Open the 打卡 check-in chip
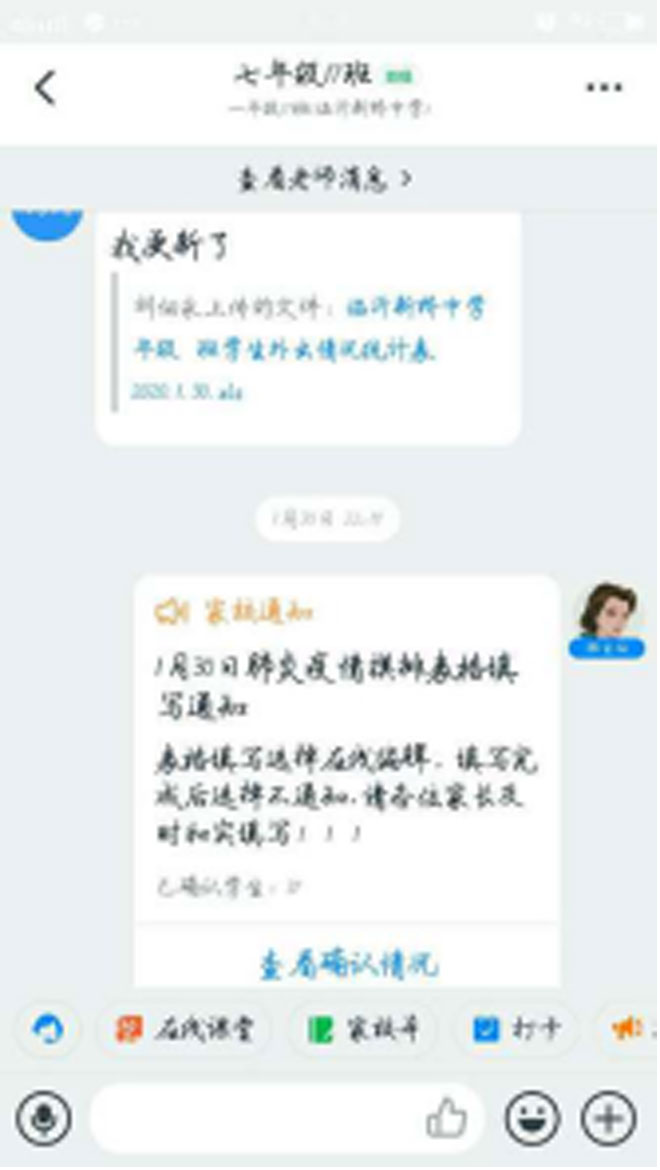Image resolution: width=660 pixels, height=1170 pixels. (516, 1028)
